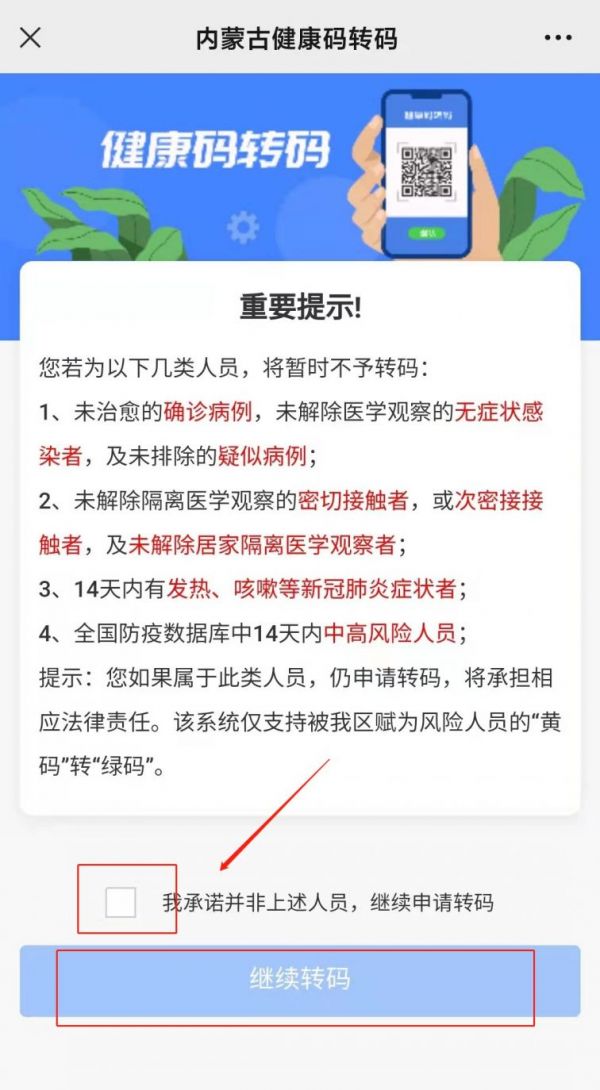Viewport: 600px width, 1090px height.
Task: Open the three-dot overflow menu
Action: tap(558, 38)
